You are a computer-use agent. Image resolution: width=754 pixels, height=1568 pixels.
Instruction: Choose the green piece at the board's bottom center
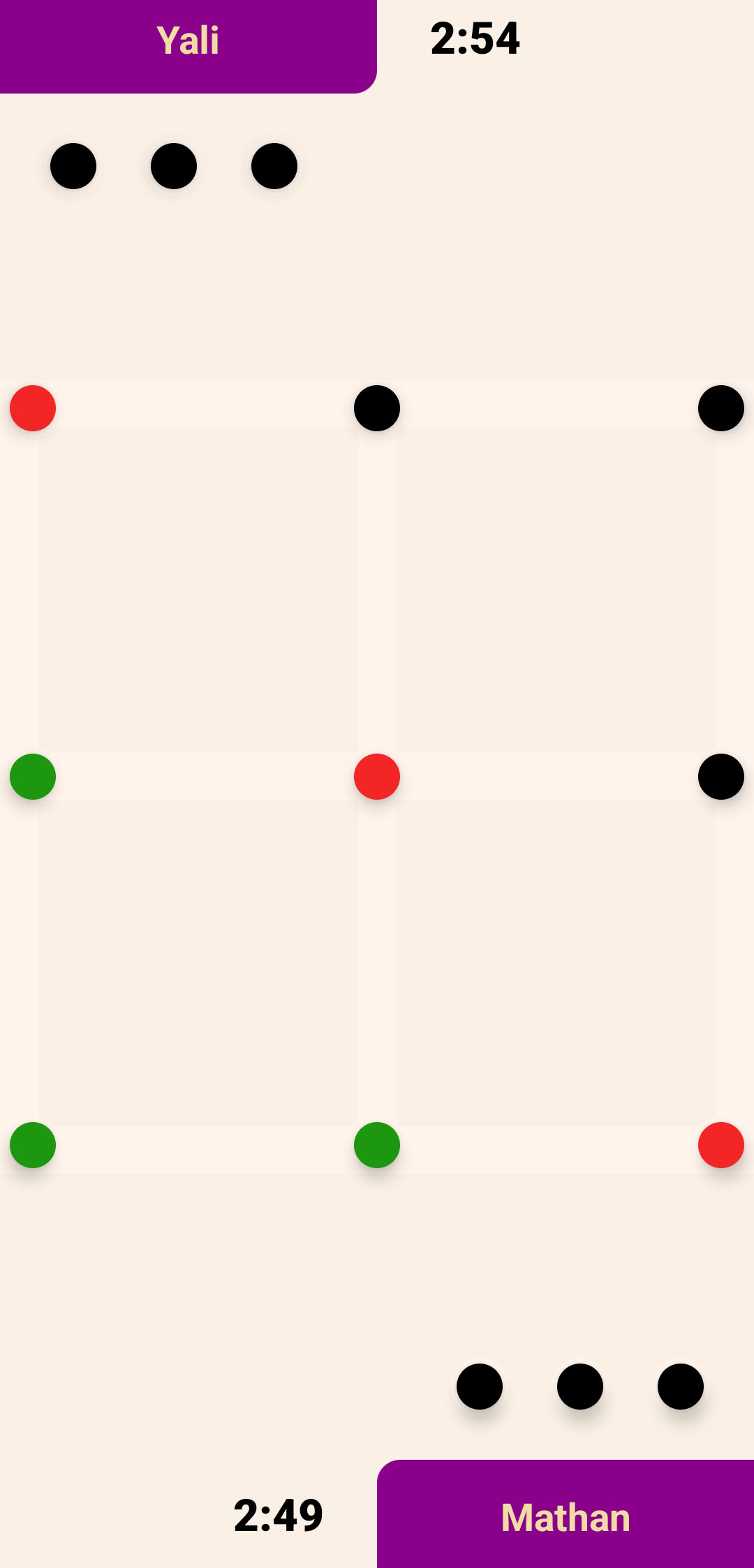pyautogui.click(x=377, y=1145)
